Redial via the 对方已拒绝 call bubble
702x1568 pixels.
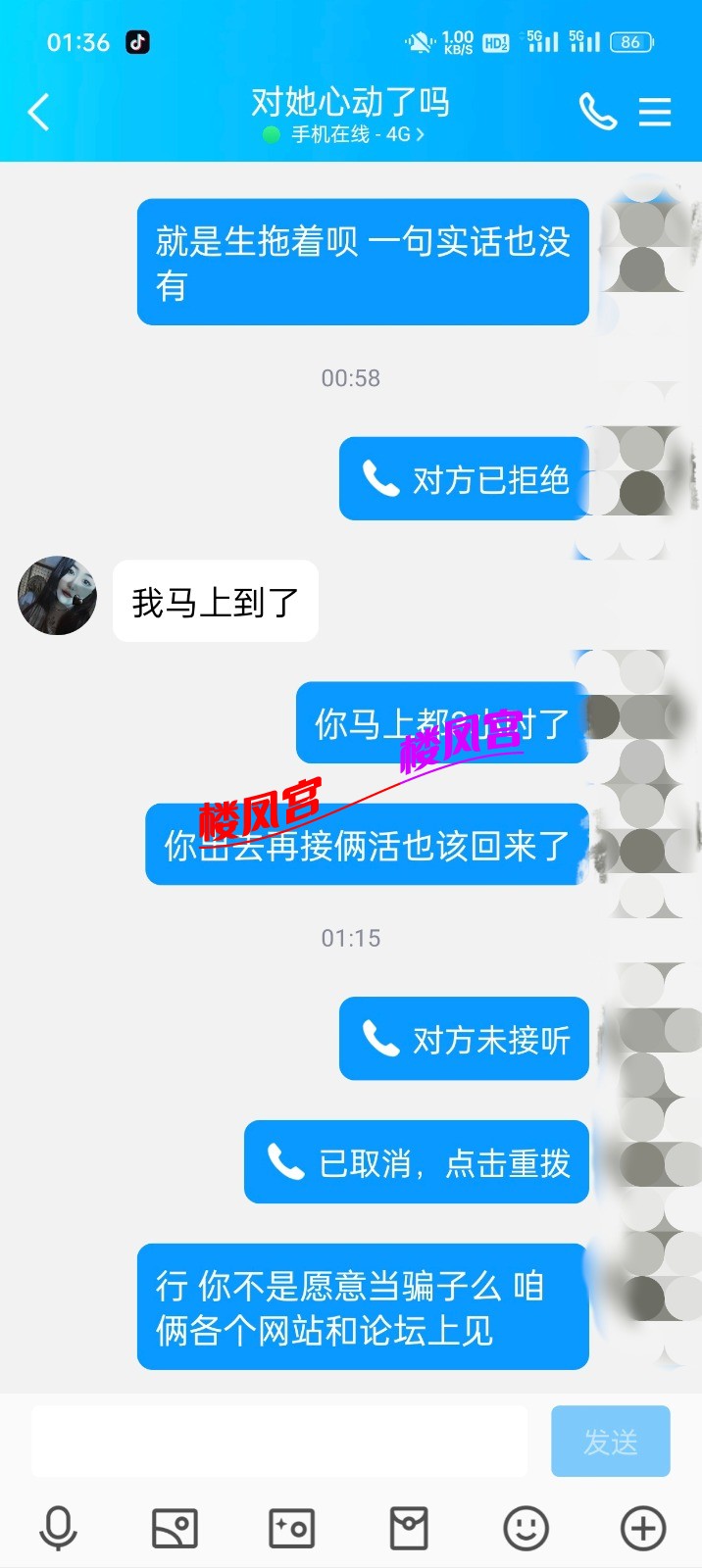pyautogui.click(x=464, y=479)
